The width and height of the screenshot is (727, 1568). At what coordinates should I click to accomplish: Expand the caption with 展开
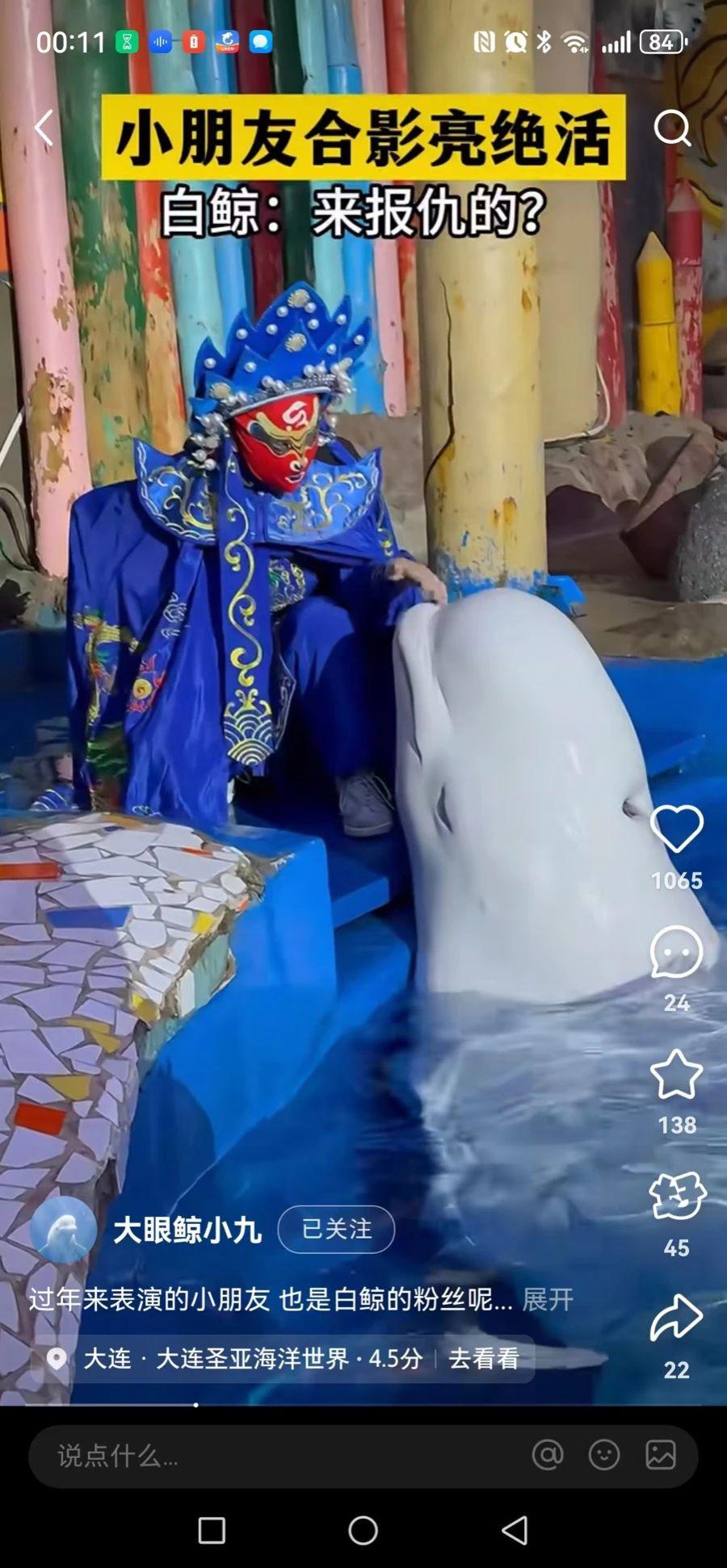tap(548, 1299)
